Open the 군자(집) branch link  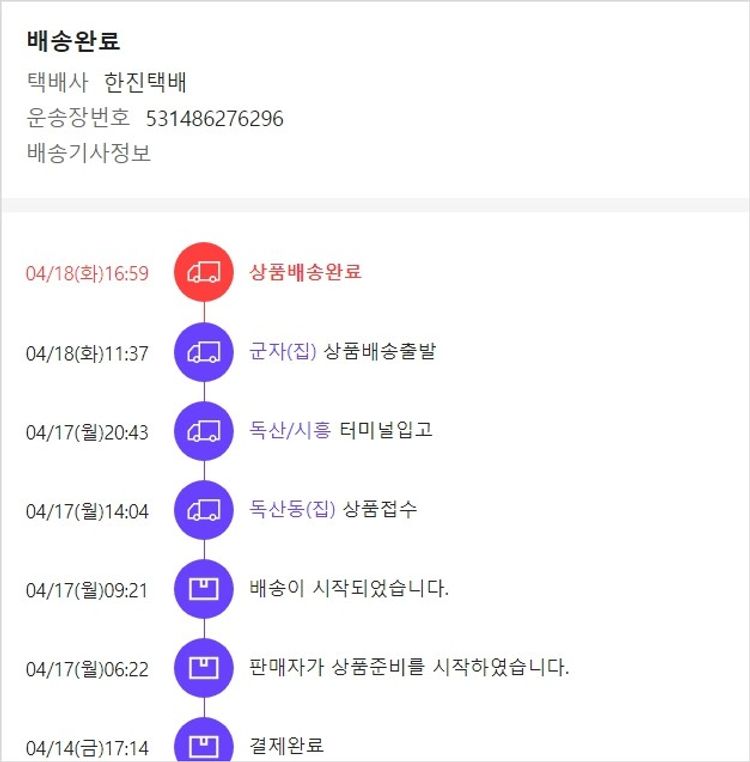click(x=282, y=351)
